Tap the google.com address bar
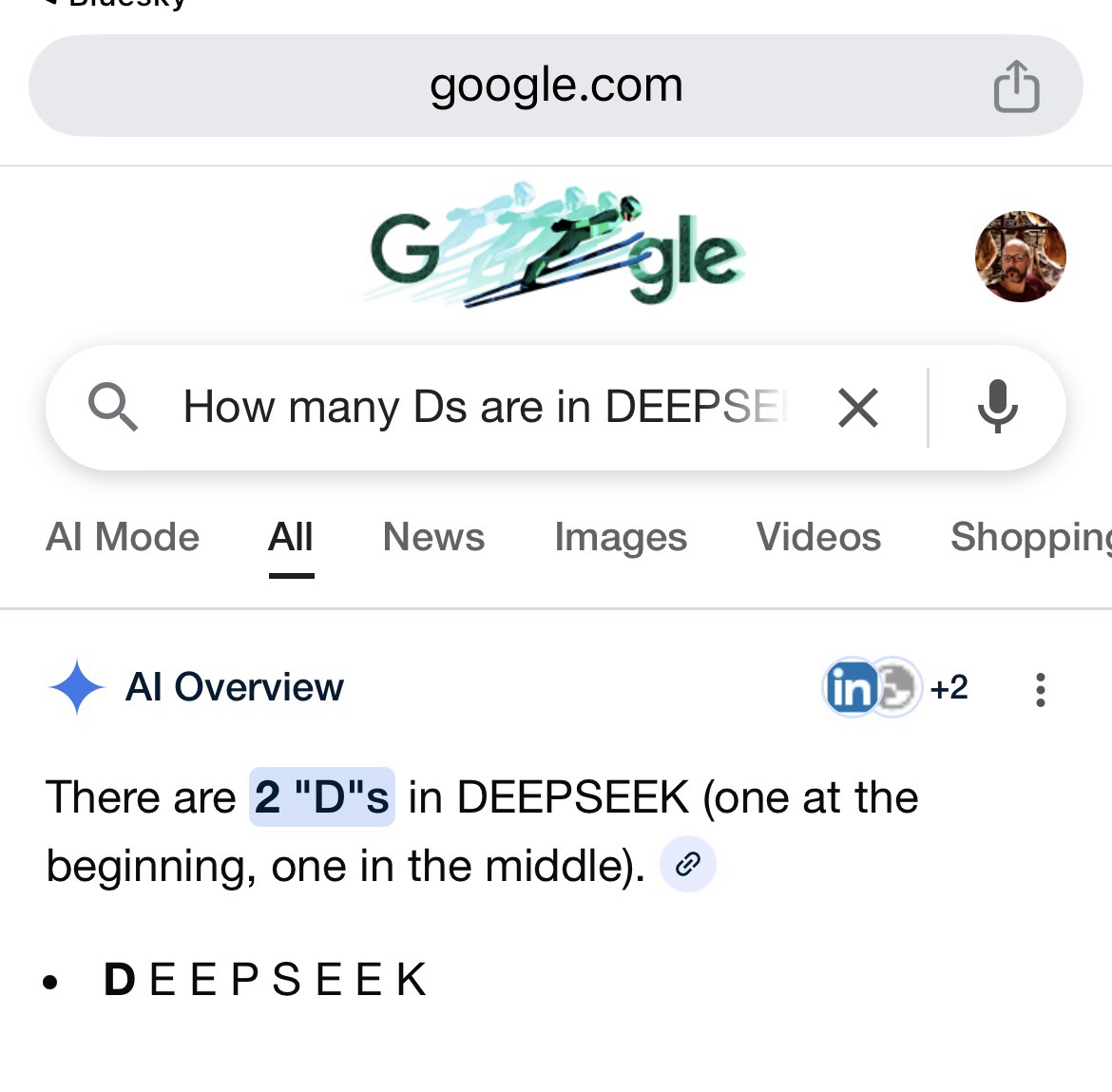Image resolution: width=1112 pixels, height=1092 pixels. (x=556, y=86)
